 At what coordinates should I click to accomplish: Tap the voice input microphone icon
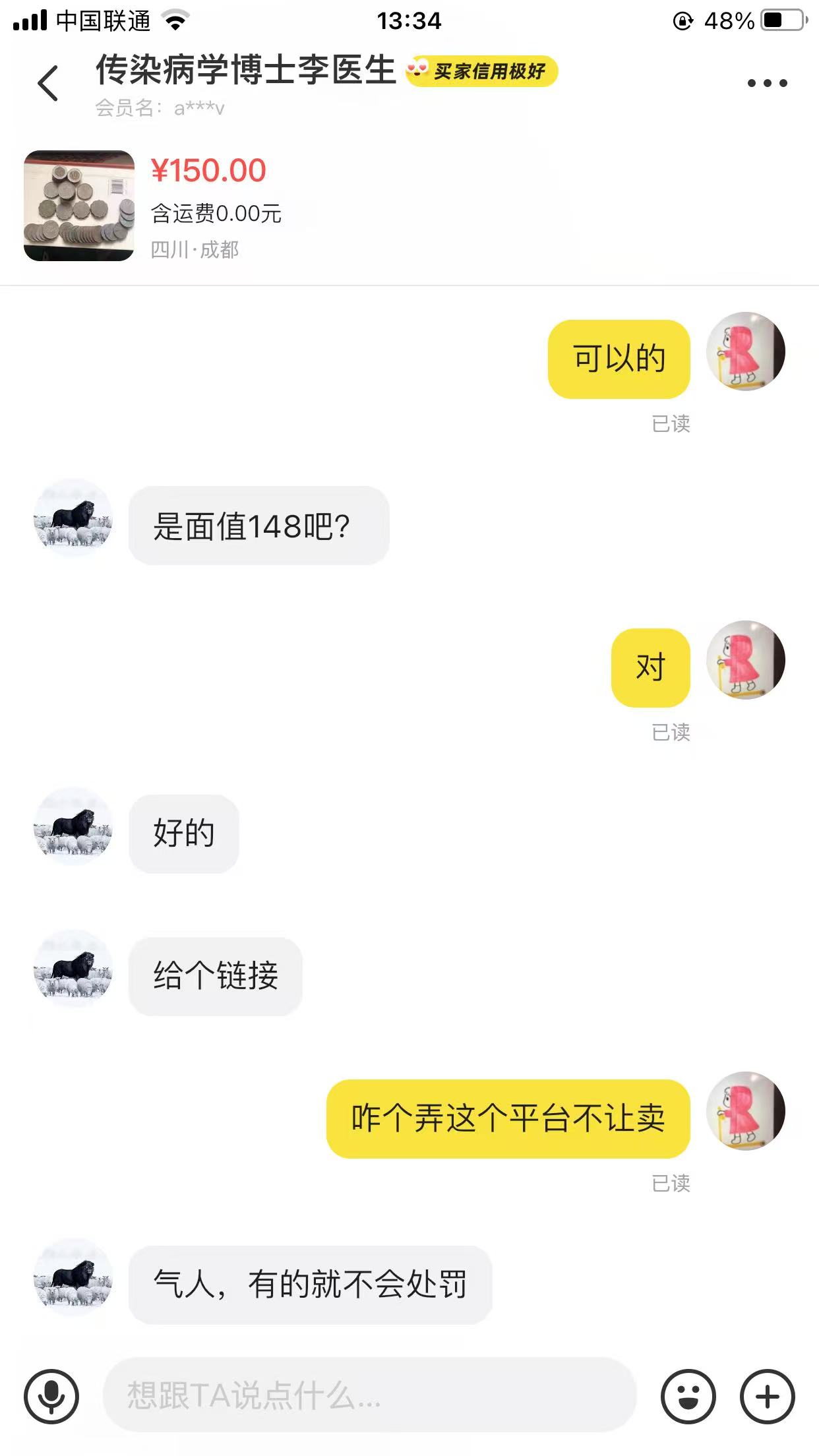(x=51, y=1396)
